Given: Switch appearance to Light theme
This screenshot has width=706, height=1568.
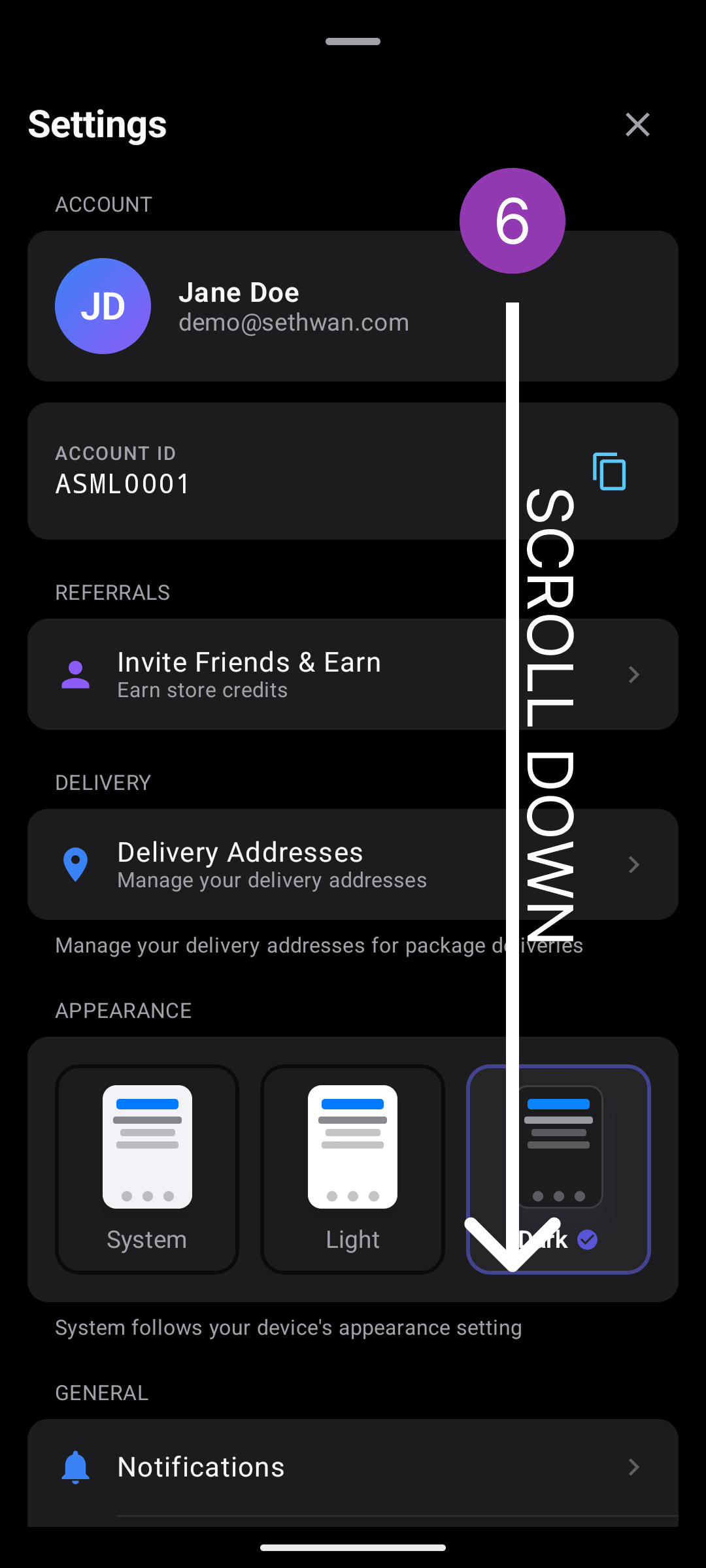Looking at the screenshot, I should [x=353, y=1169].
